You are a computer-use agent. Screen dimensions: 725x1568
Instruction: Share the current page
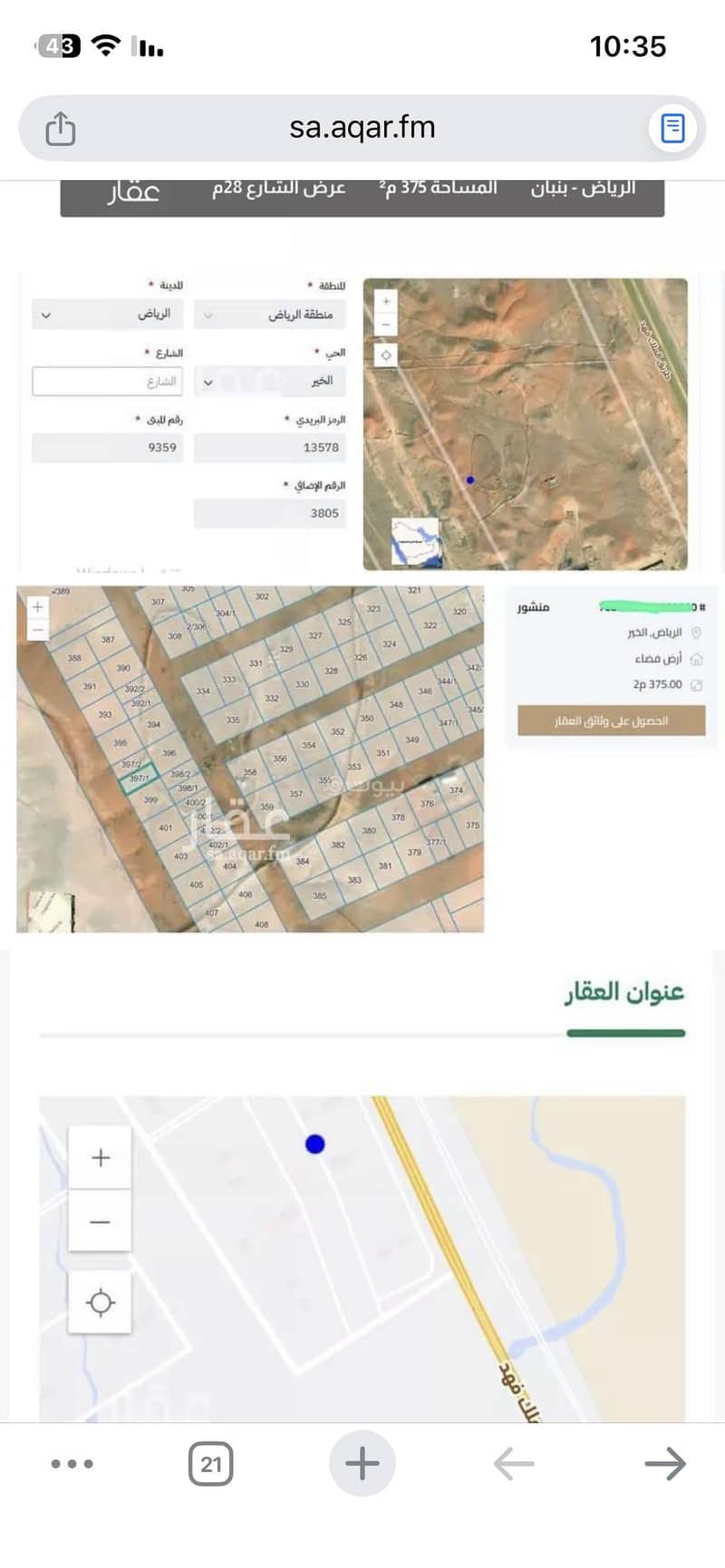point(61,128)
